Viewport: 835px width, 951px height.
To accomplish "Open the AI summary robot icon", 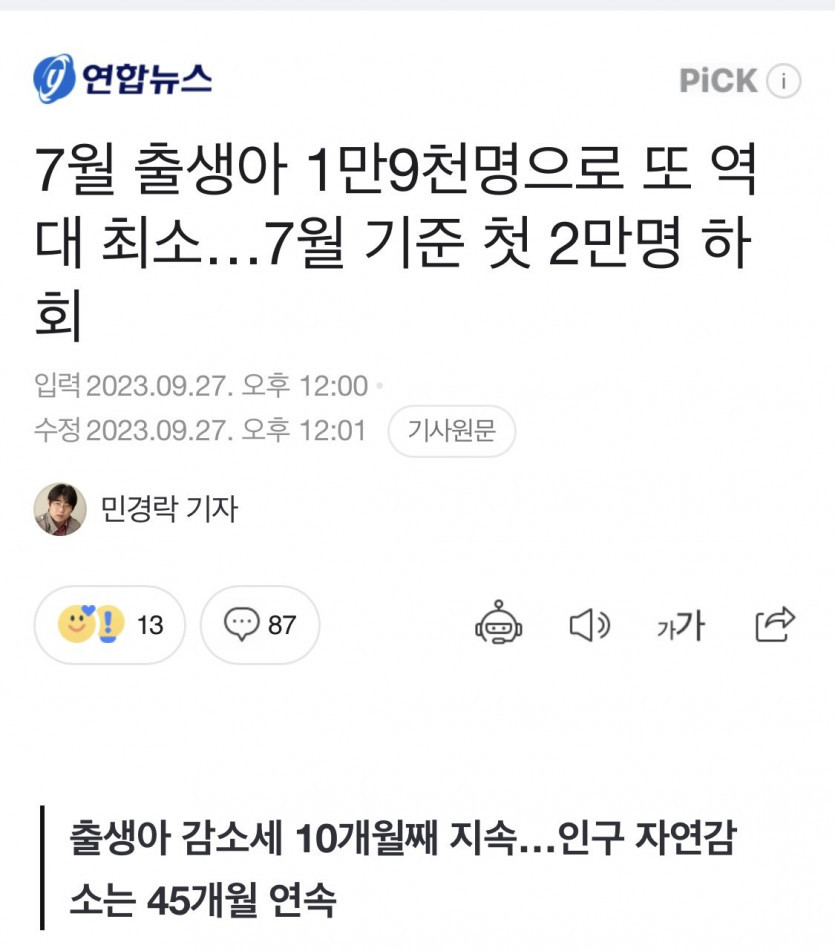I will click(498, 625).
